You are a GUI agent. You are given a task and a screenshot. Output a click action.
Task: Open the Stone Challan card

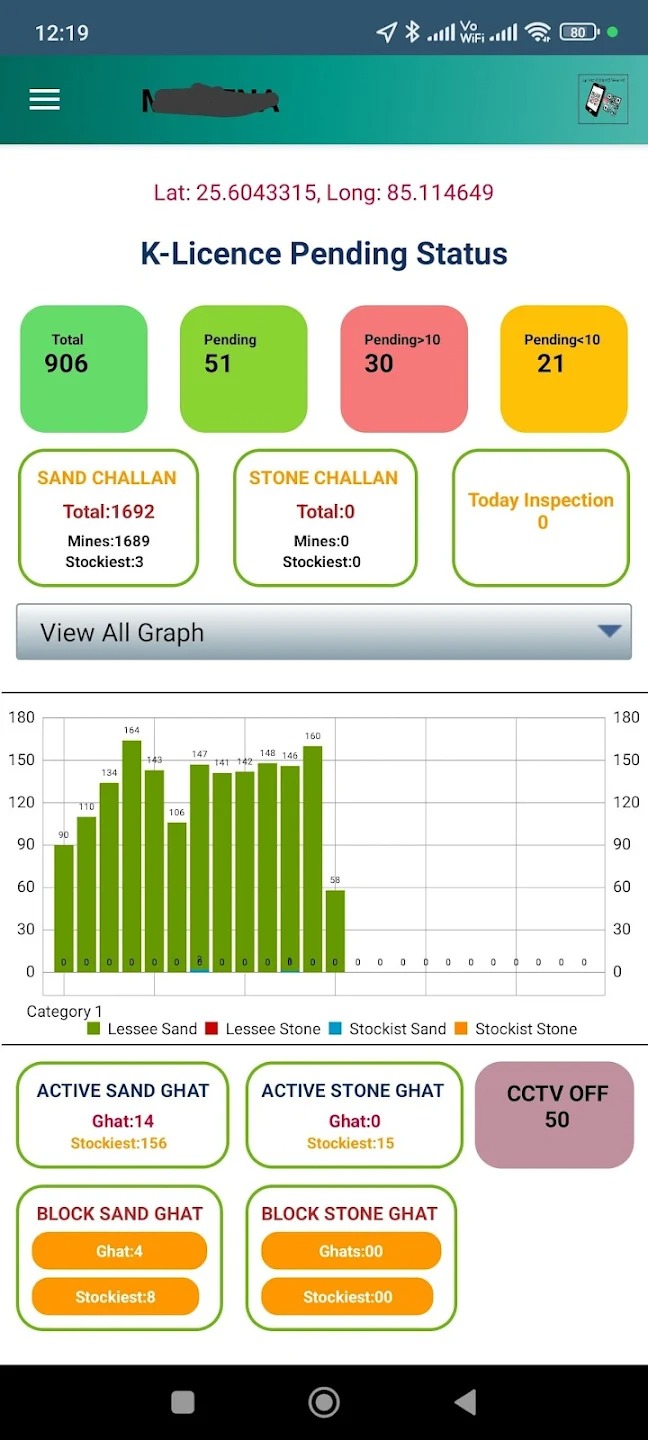pos(324,518)
